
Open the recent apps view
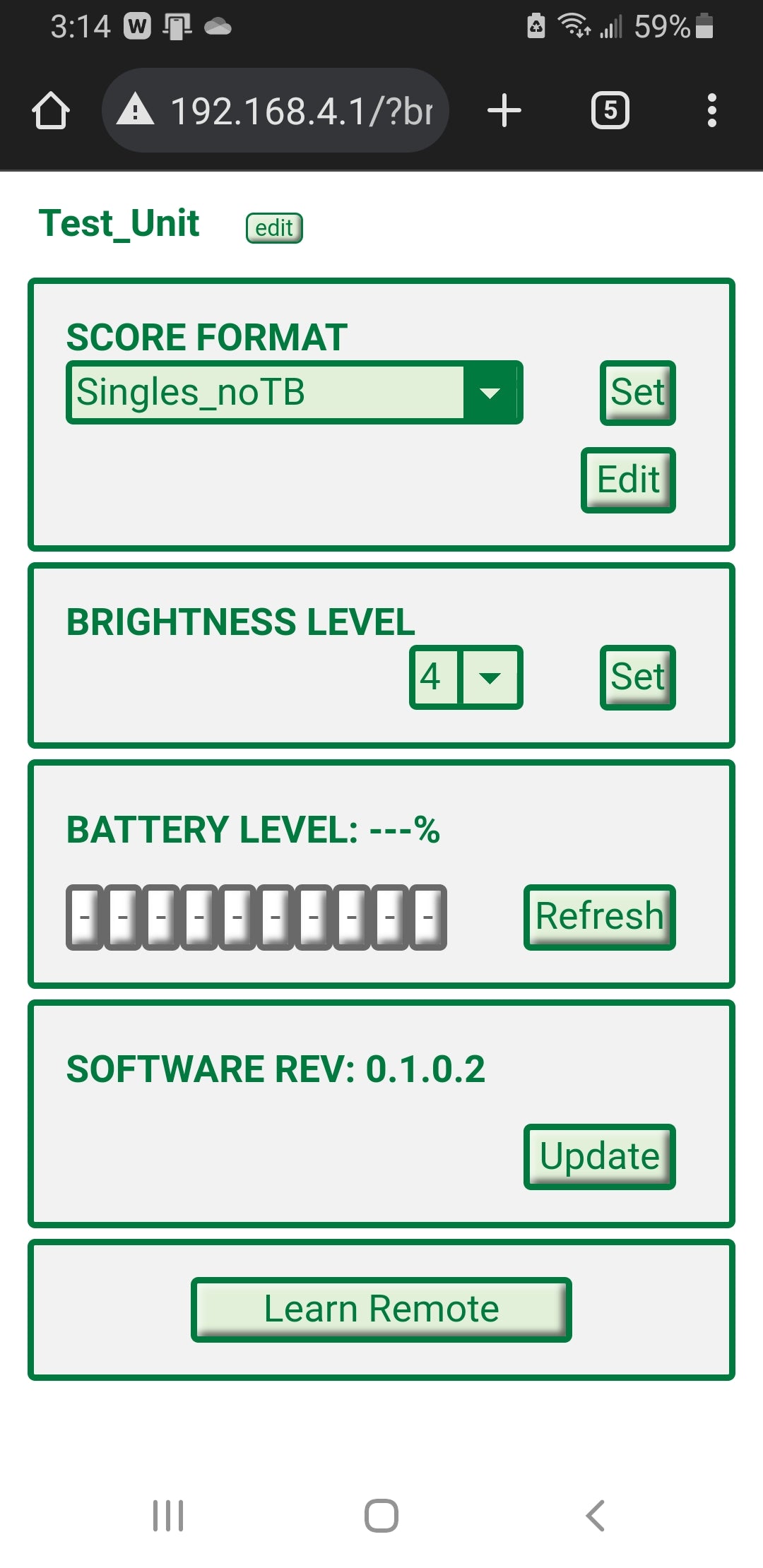168,1516
